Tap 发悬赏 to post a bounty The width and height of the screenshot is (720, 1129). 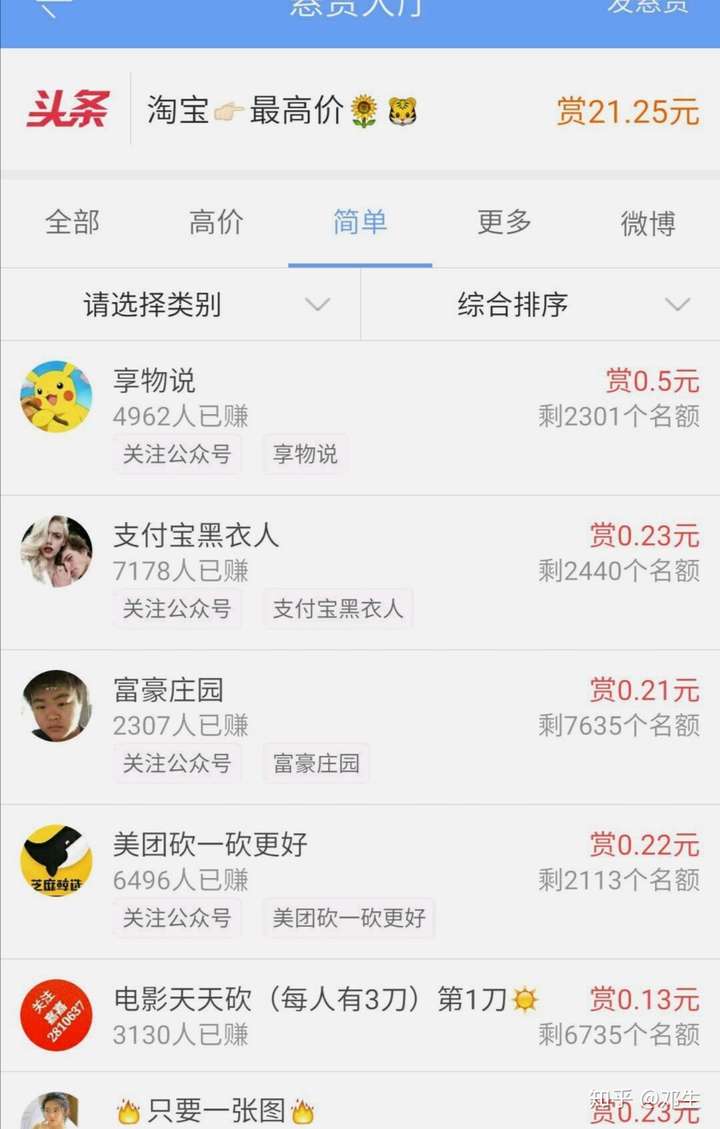648,8
